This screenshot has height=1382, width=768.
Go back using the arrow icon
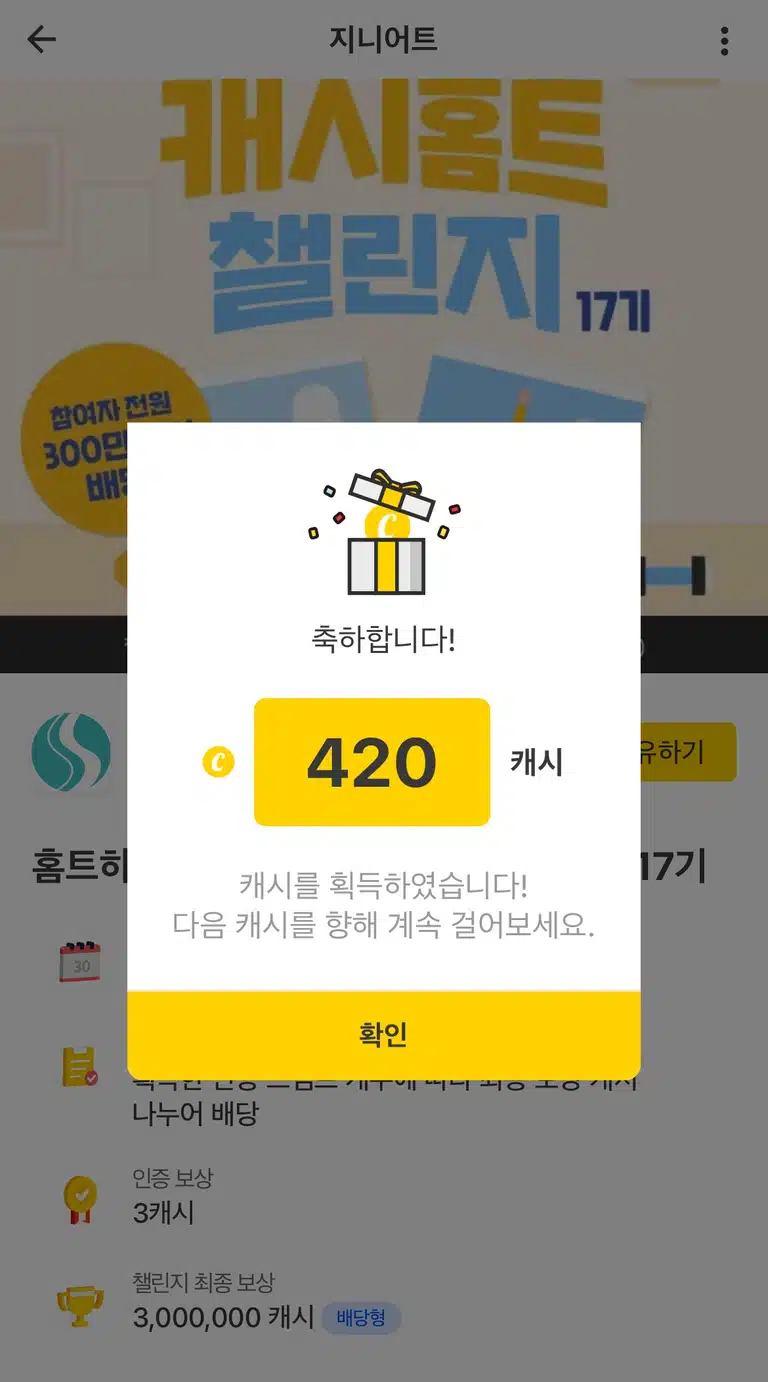point(42,40)
